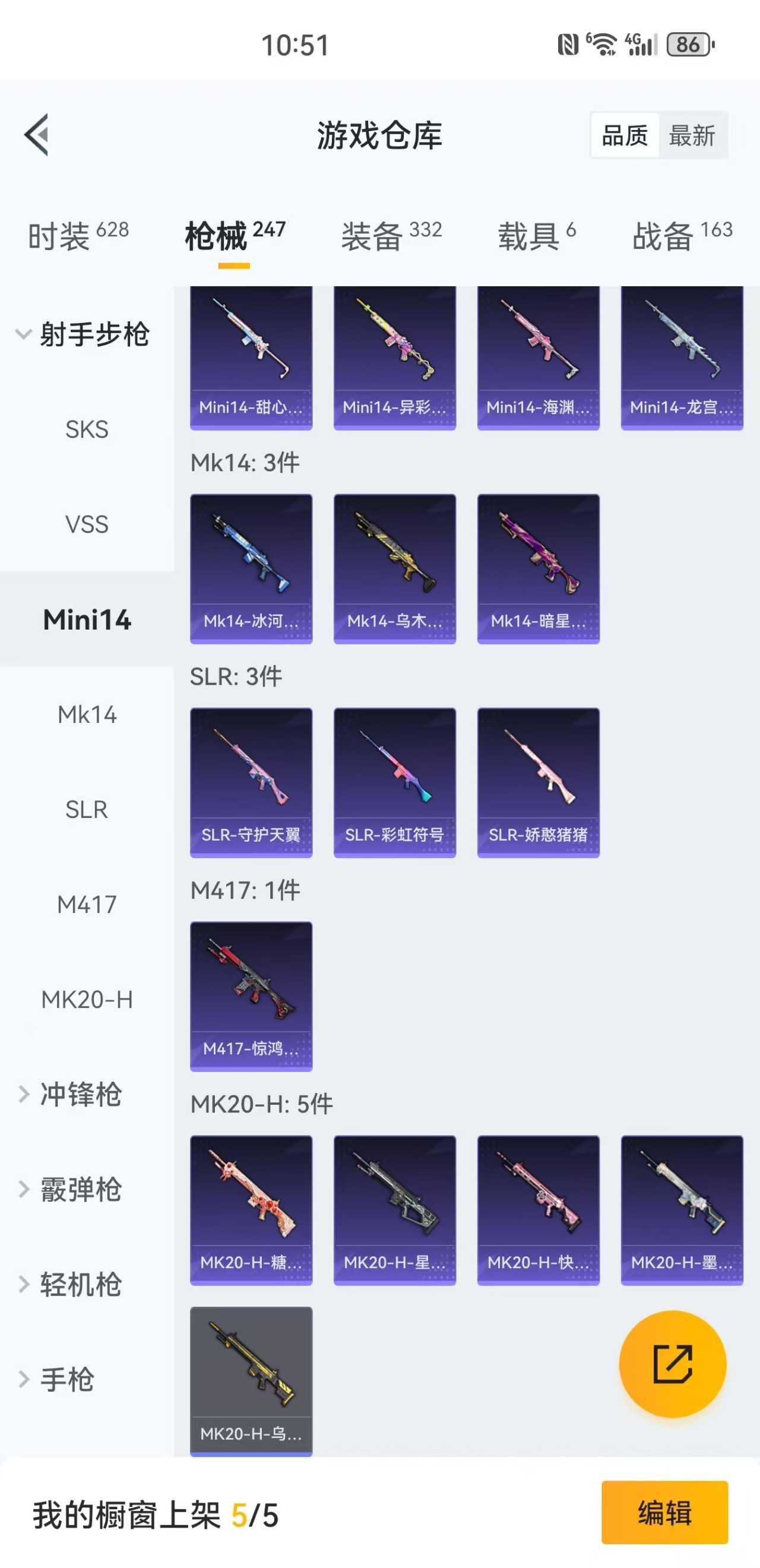This screenshot has width=760, height=1568.
Task: Sort items by 最新
Action: [x=692, y=135]
